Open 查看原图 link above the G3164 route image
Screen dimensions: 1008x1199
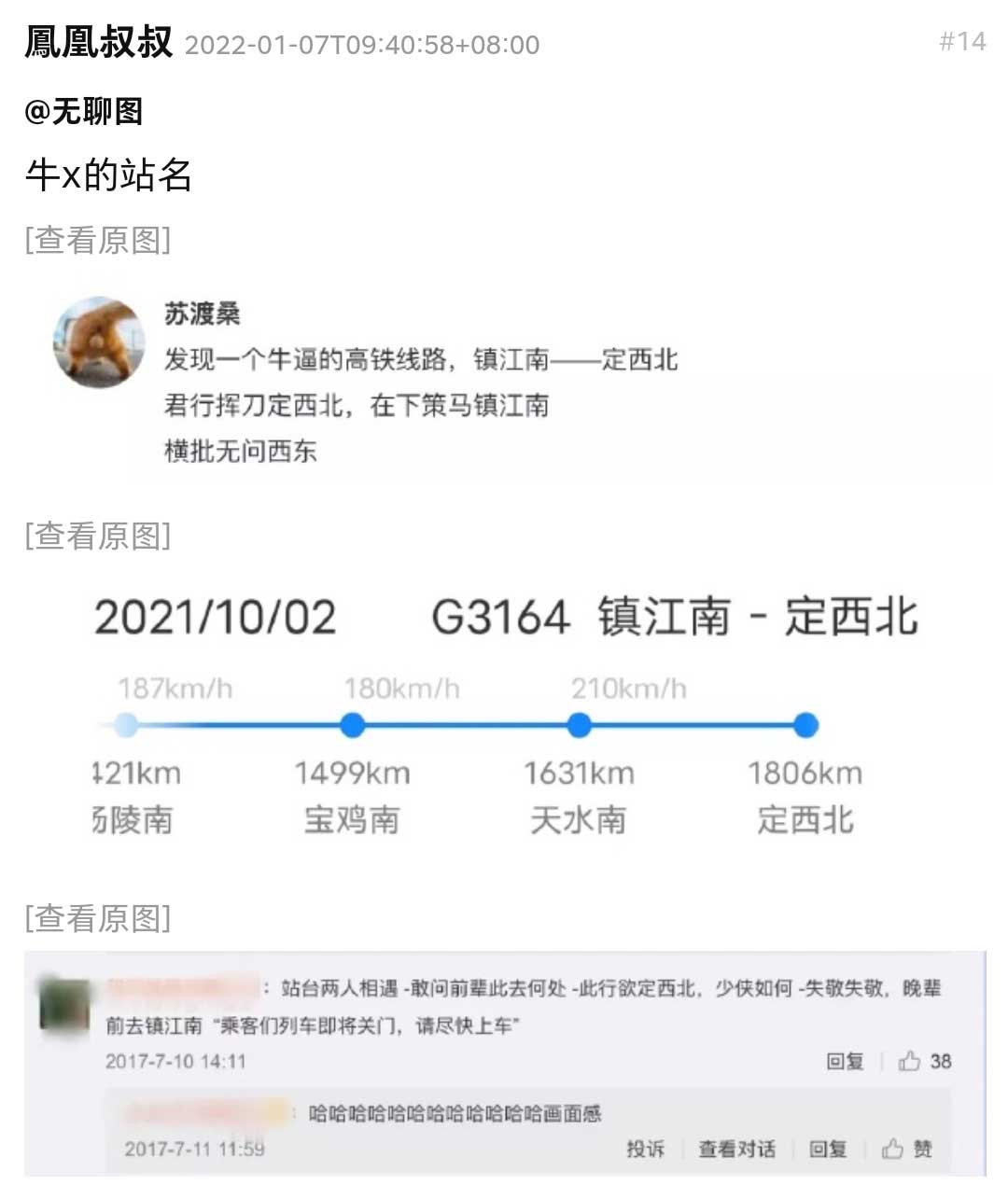point(98,536)
